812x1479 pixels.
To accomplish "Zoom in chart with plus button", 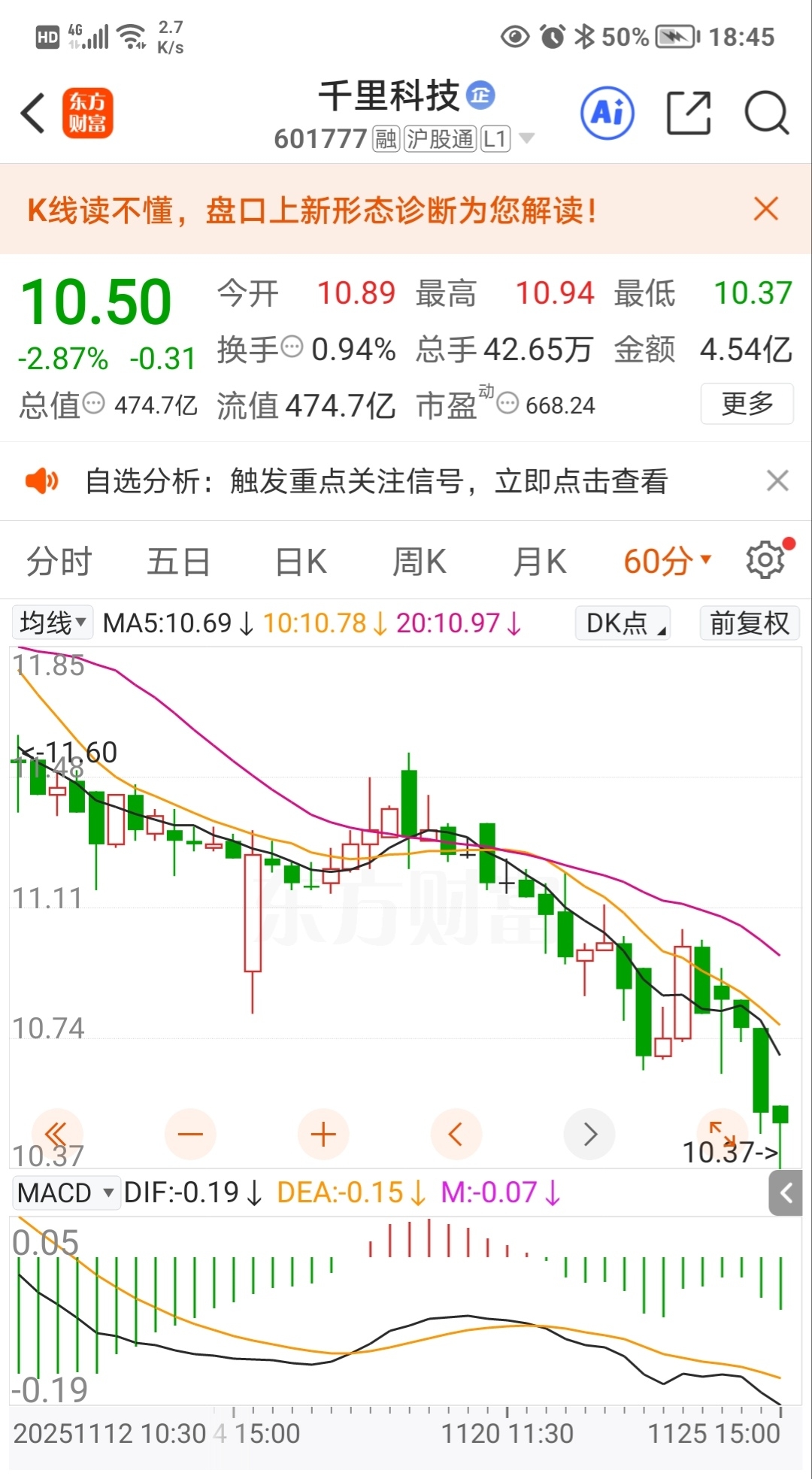I will 323,1134.
